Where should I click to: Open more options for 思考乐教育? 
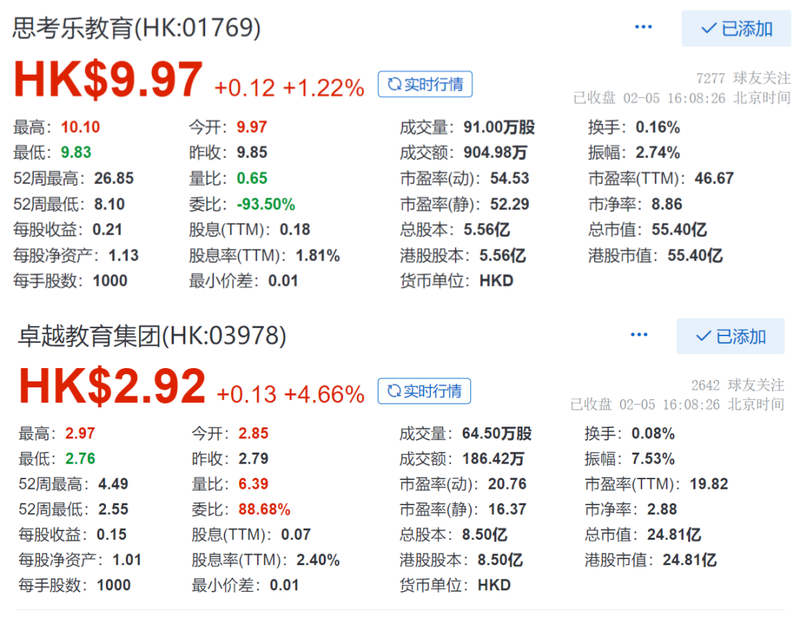pyautogui.click(x=644, y=28)
